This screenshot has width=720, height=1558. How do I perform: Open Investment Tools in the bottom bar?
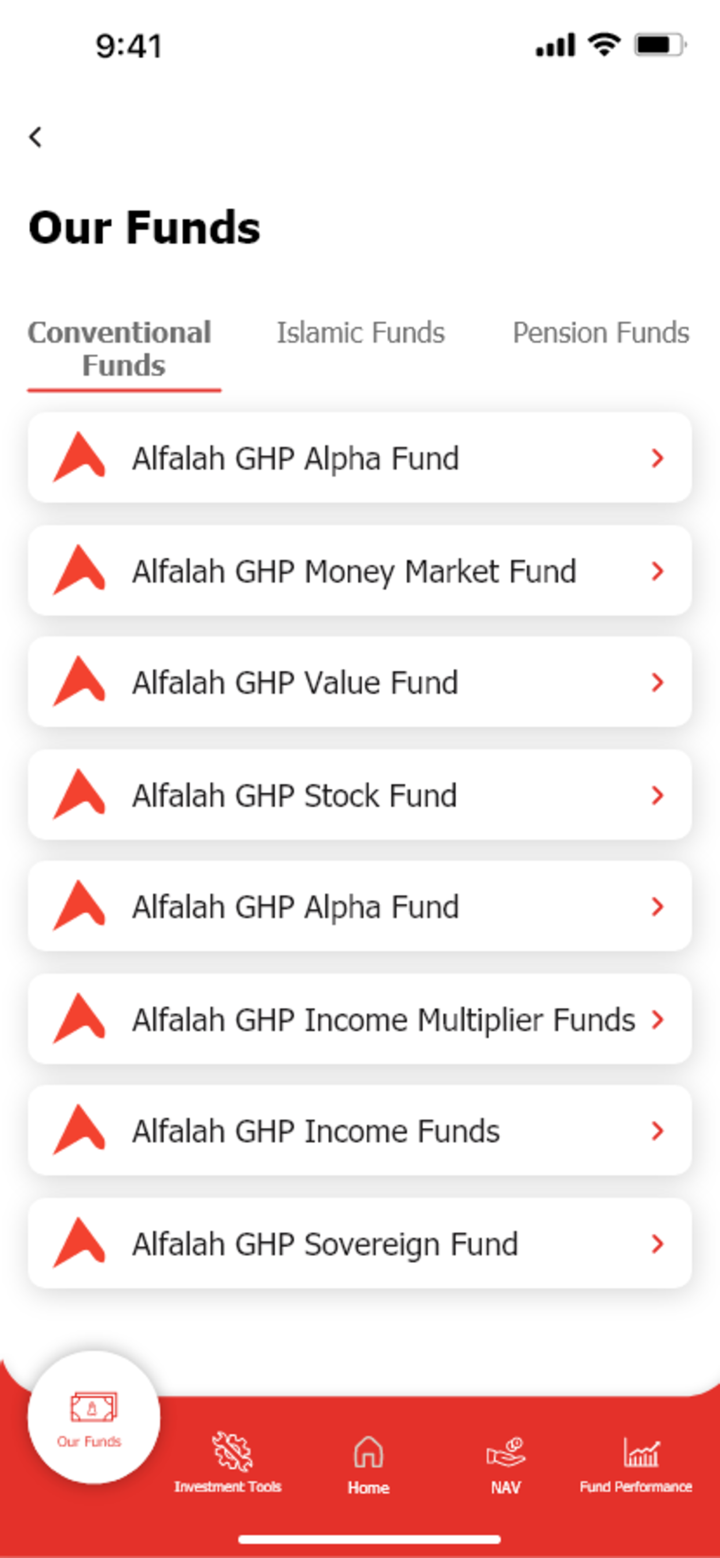point(228,1462)
